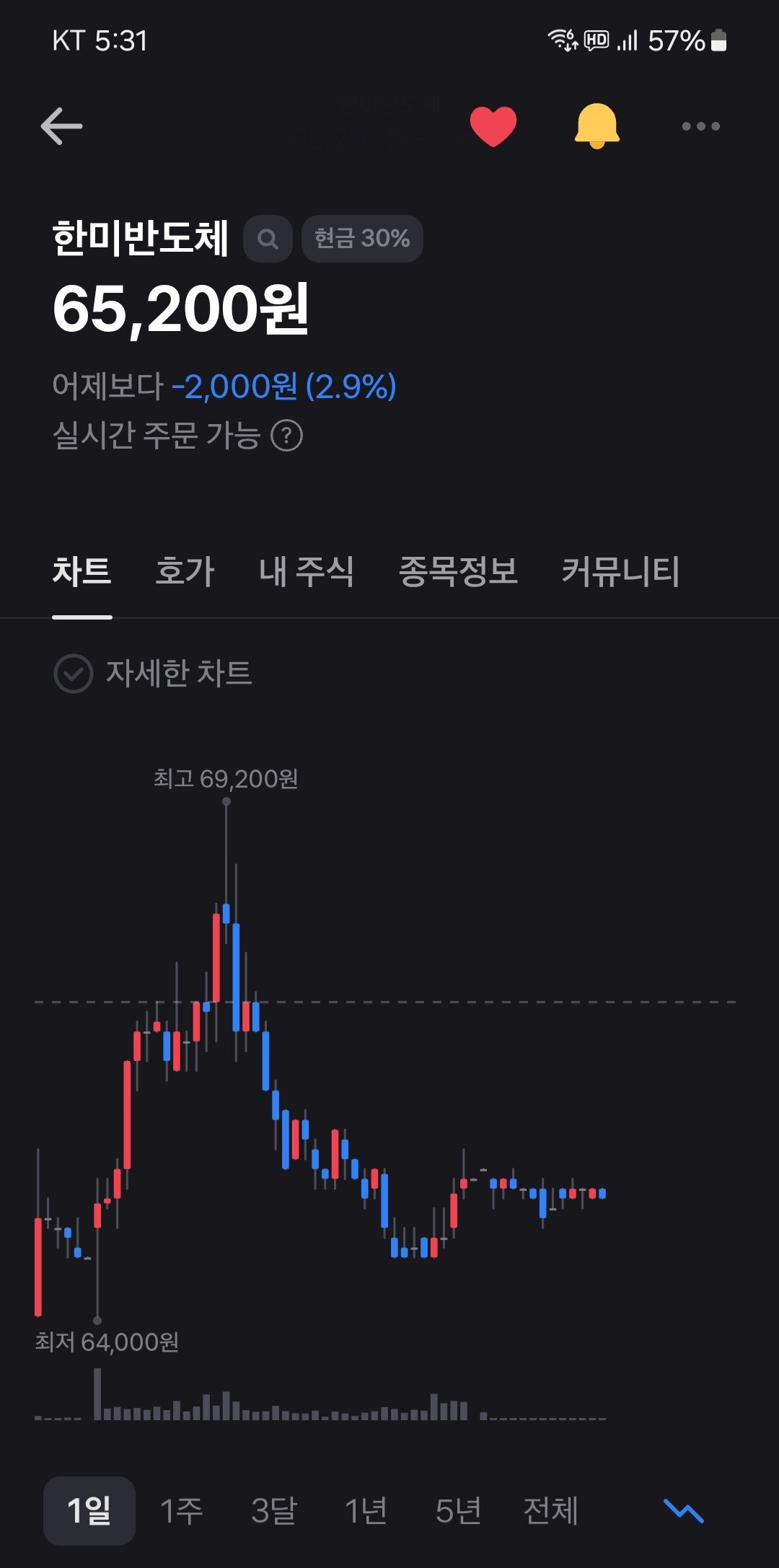Open the 실시간 주문 가능 help icon

(x=286, y=436)
